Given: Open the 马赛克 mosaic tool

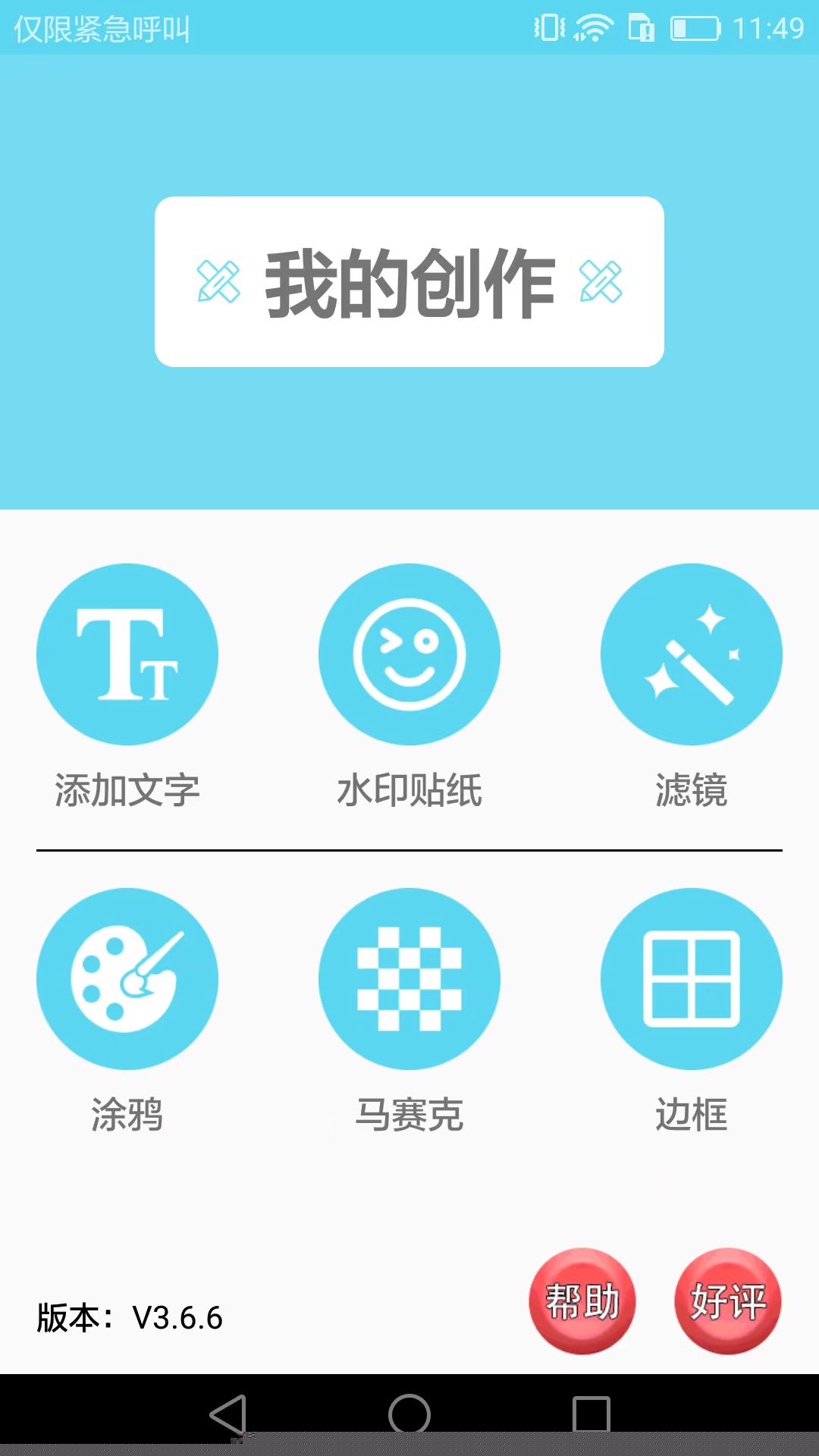Looking at the screenshot, I should click(409, 979).
